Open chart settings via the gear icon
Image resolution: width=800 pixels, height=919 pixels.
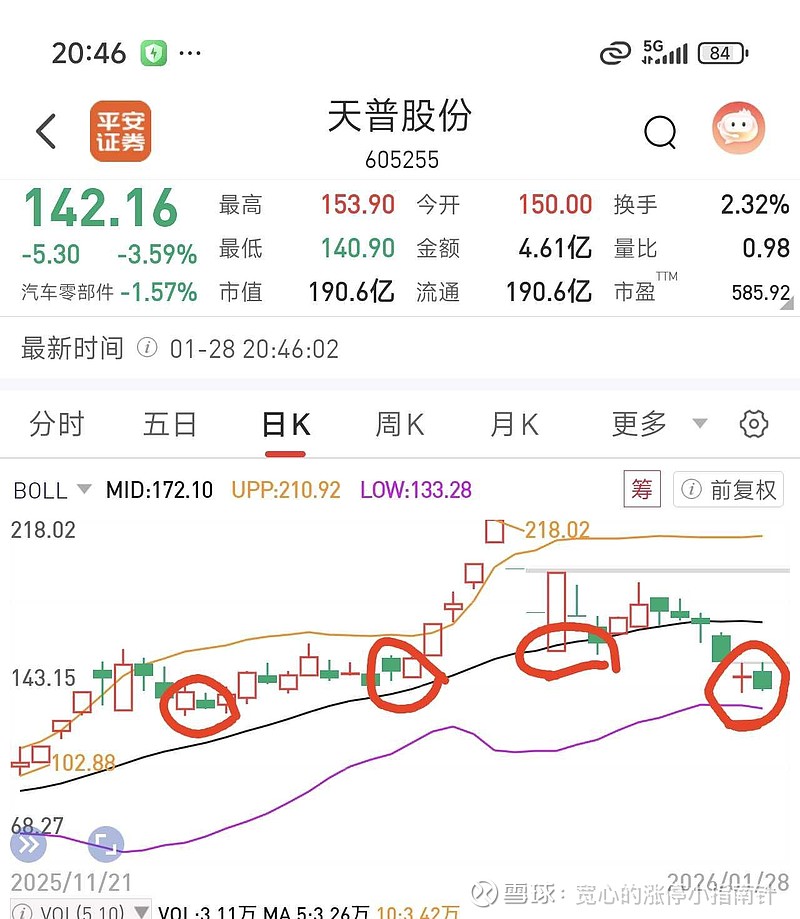click(x=754, y=424)
